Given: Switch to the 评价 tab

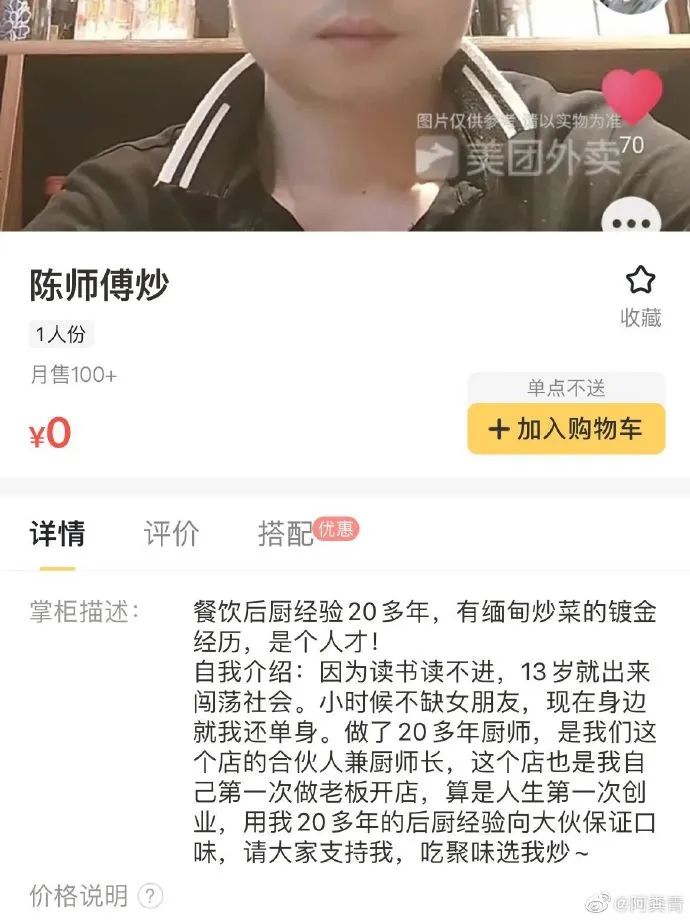Looking at the screenshot, I should click(x=171, y=534).
